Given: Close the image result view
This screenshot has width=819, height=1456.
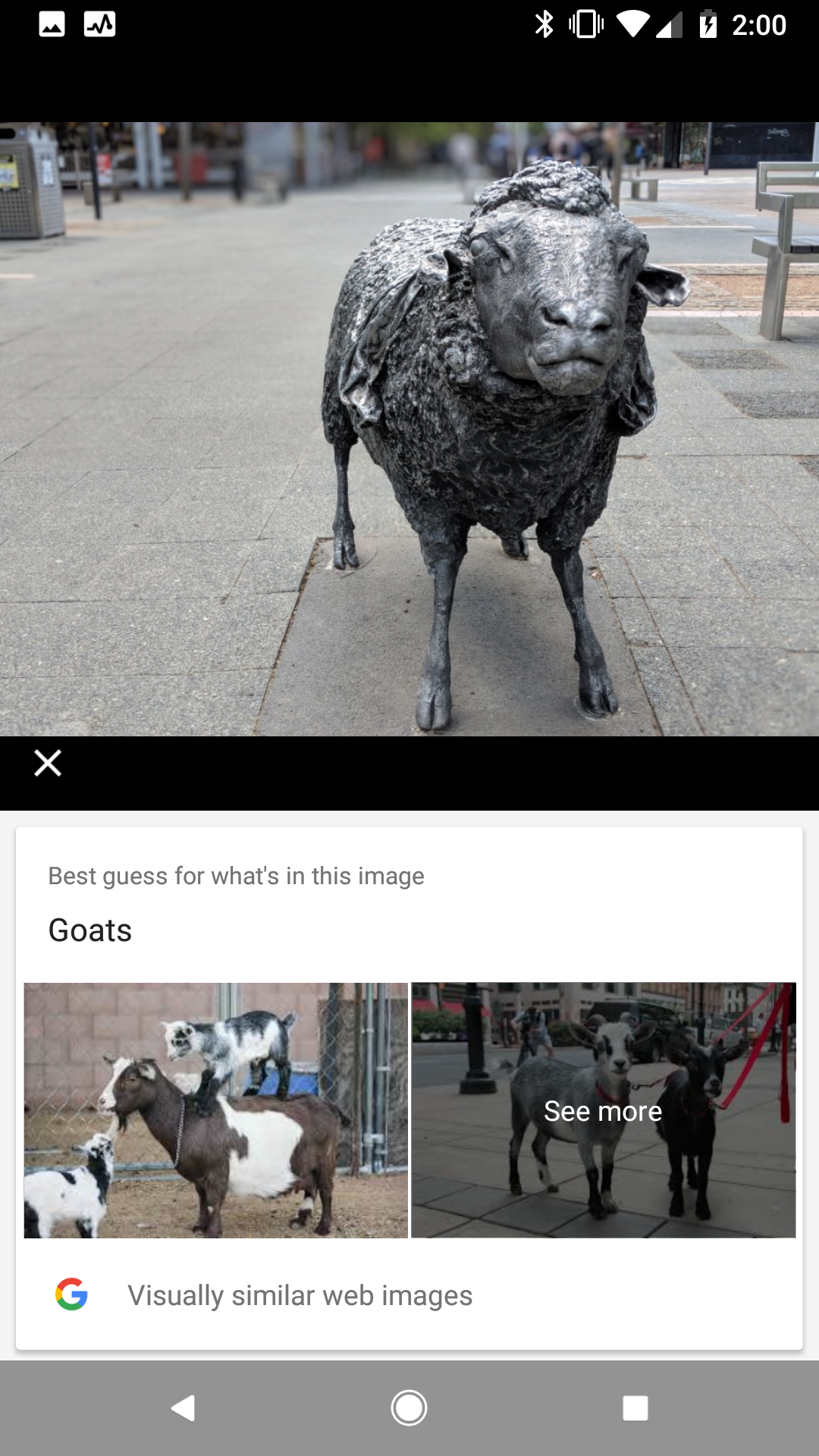Looking at the screenshot, I should coord(48,763).
